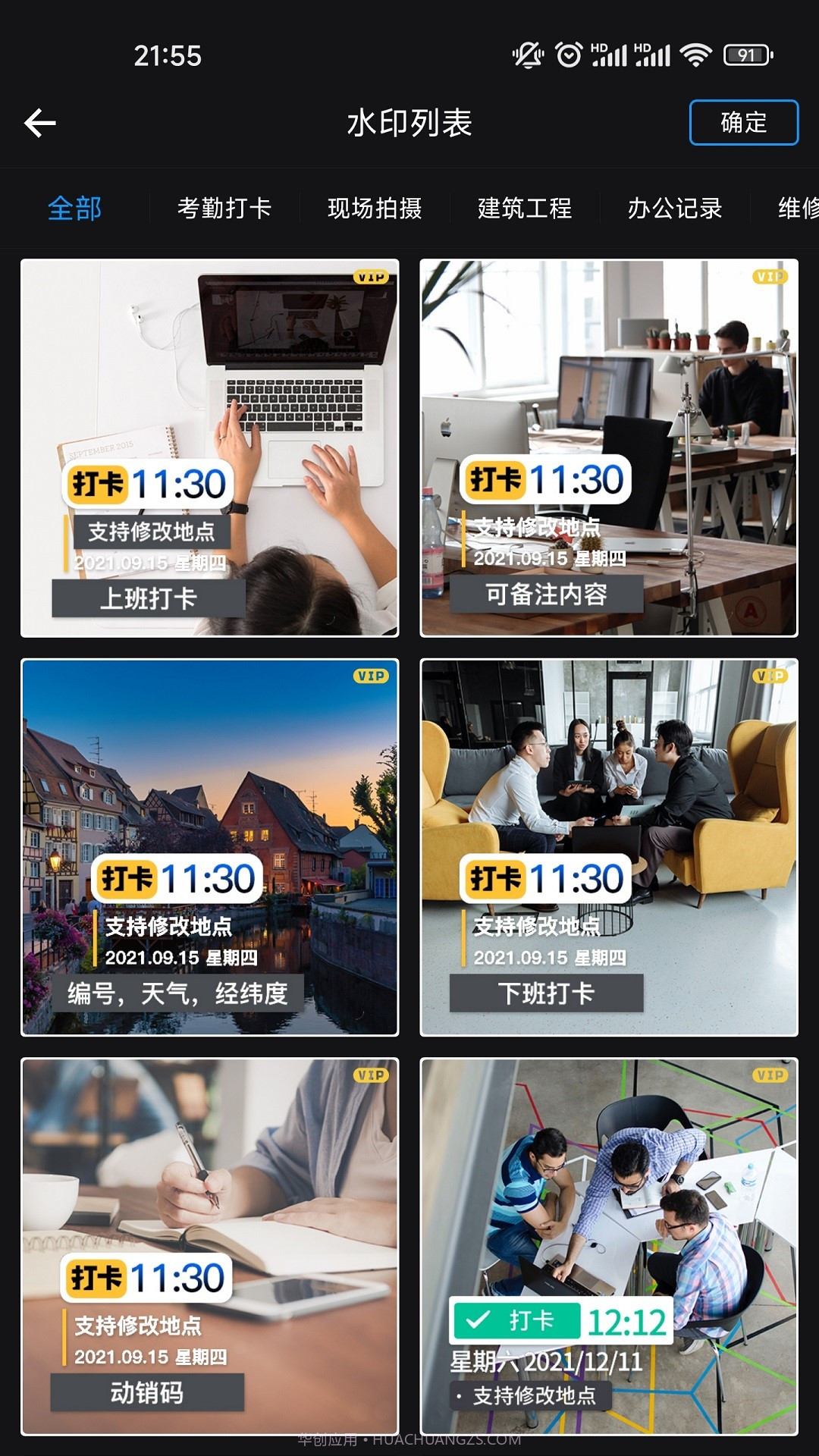Tap the VIP badge on 可备注内容 watermark

[x=769, y=278]
